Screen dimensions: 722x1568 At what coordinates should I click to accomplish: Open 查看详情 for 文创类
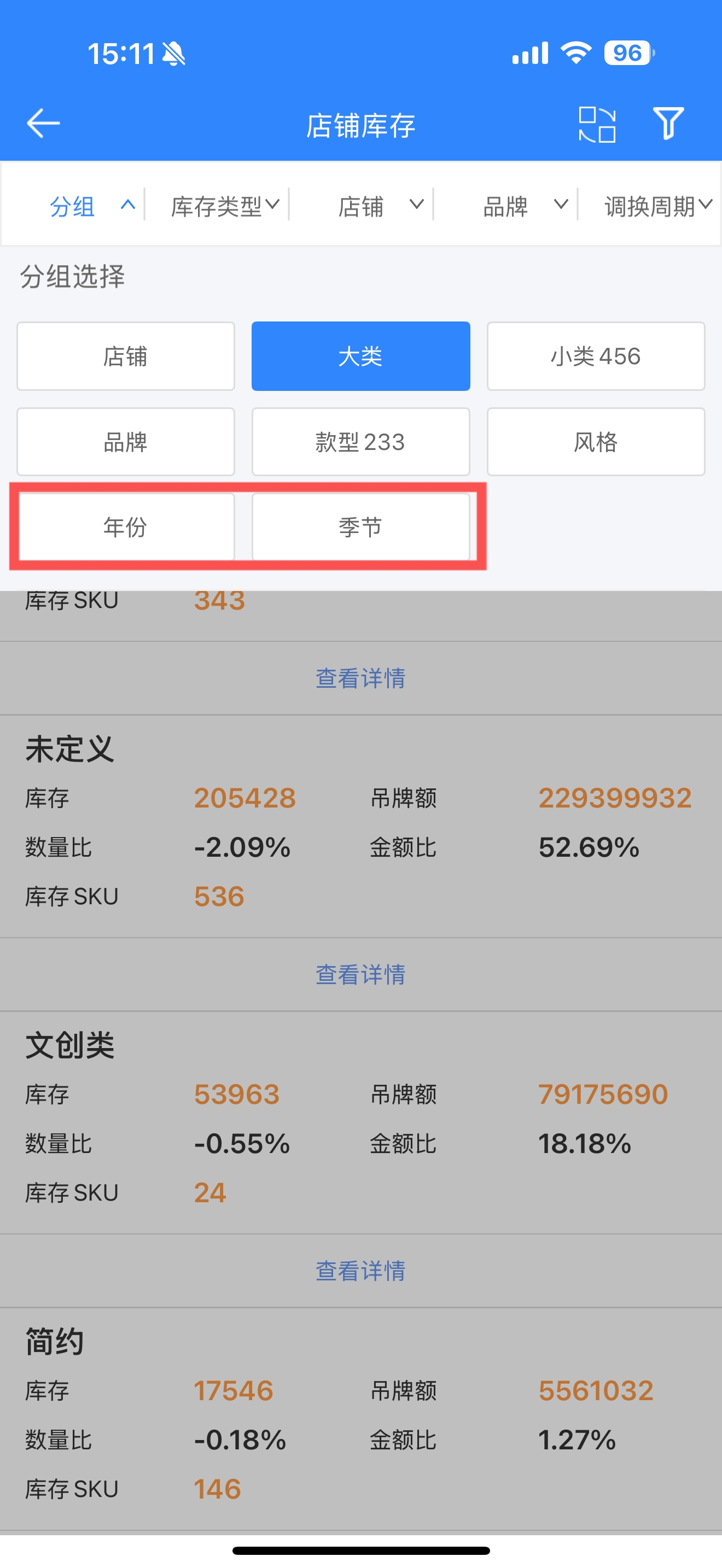[x=360, y=1271]
